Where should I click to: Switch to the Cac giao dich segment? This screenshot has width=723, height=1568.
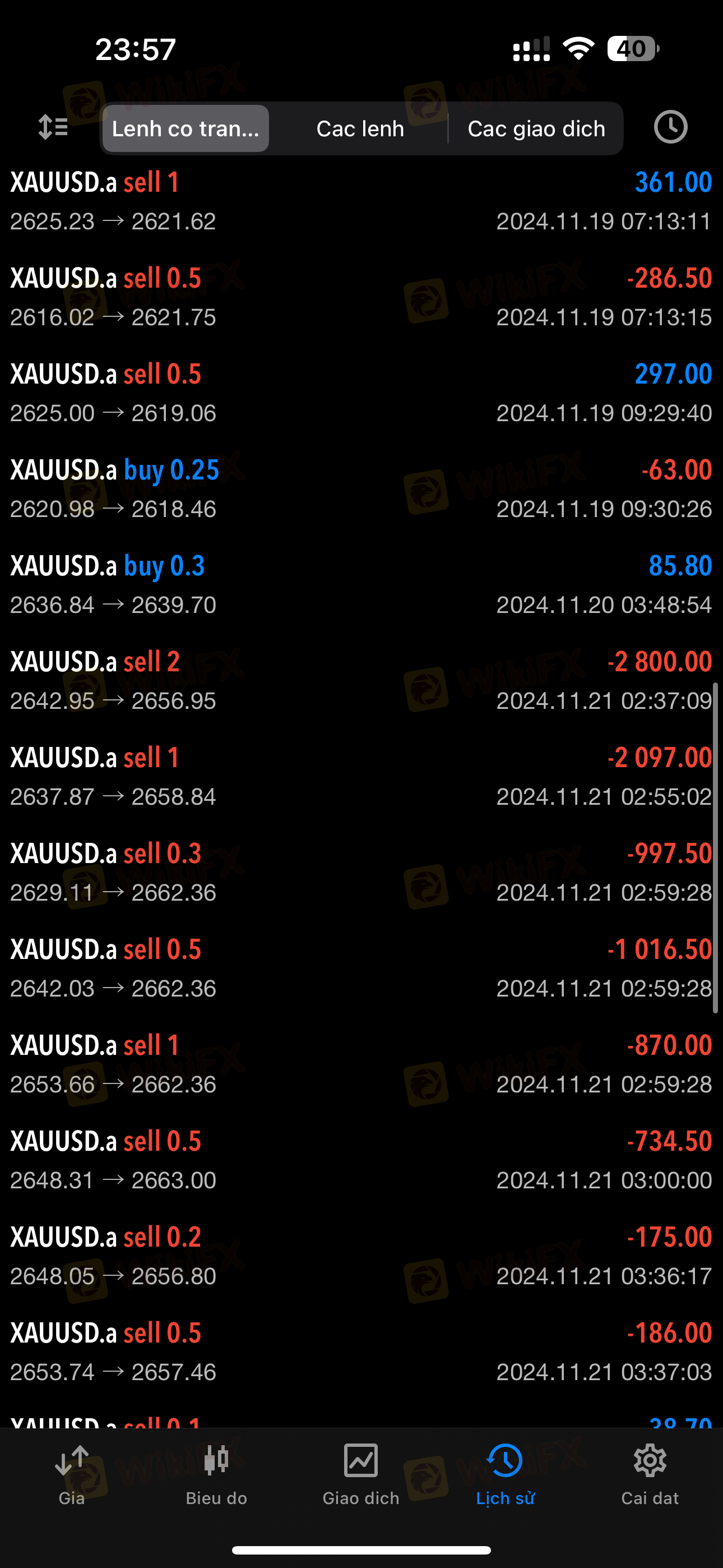(x=536, y=128)
